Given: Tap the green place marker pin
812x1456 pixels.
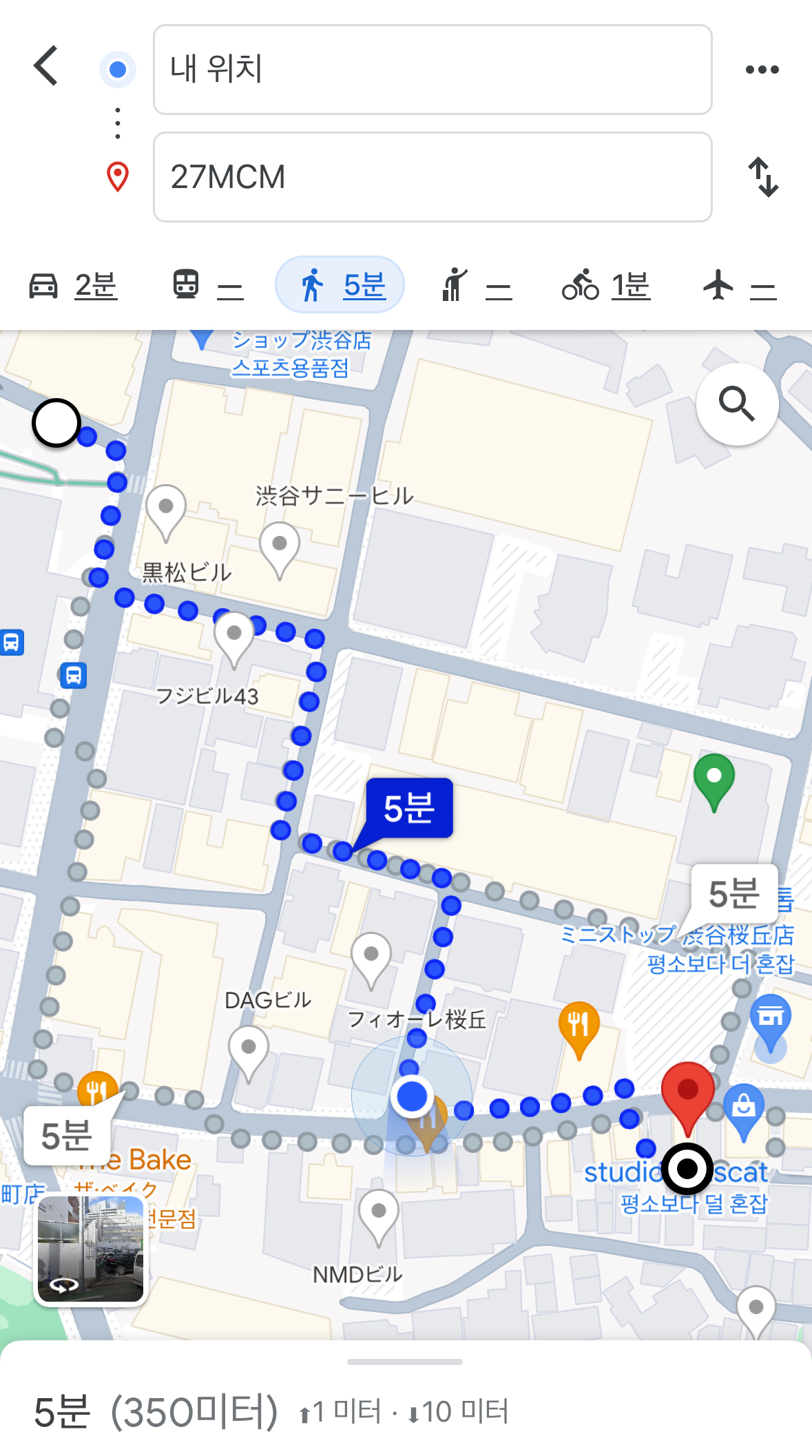Looking at the screenshot, I should point(714,780).
